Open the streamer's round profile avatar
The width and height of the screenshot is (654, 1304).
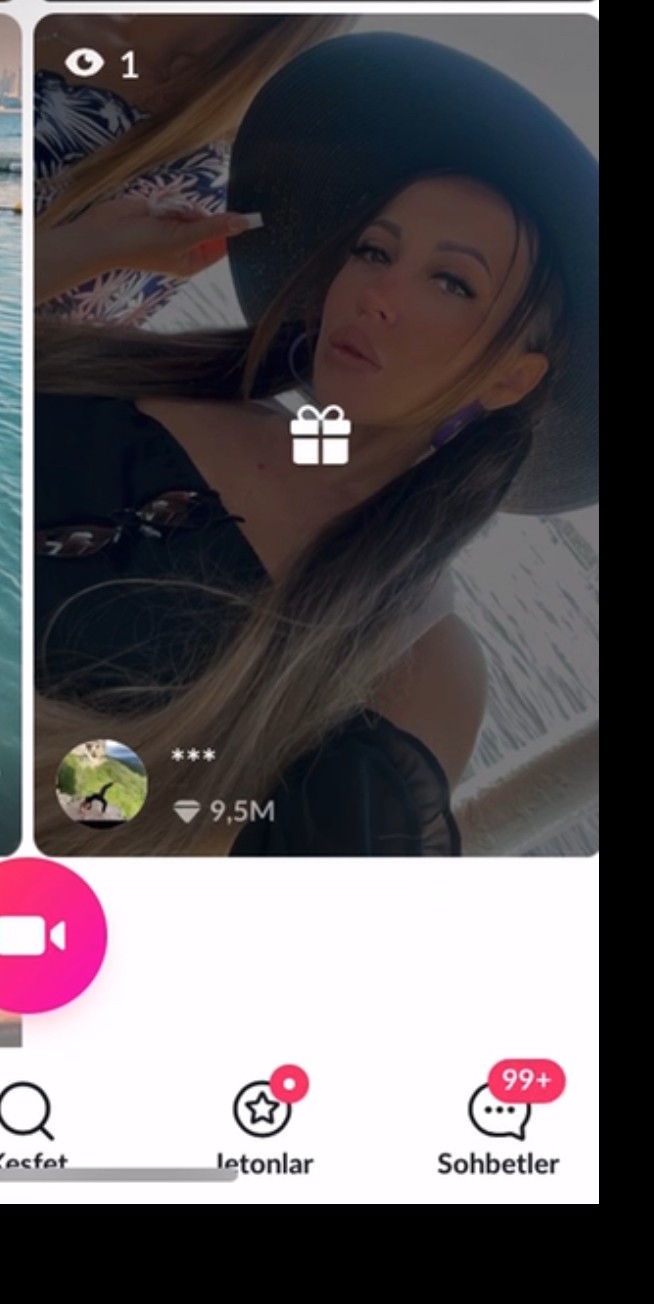tap(101, 783)
